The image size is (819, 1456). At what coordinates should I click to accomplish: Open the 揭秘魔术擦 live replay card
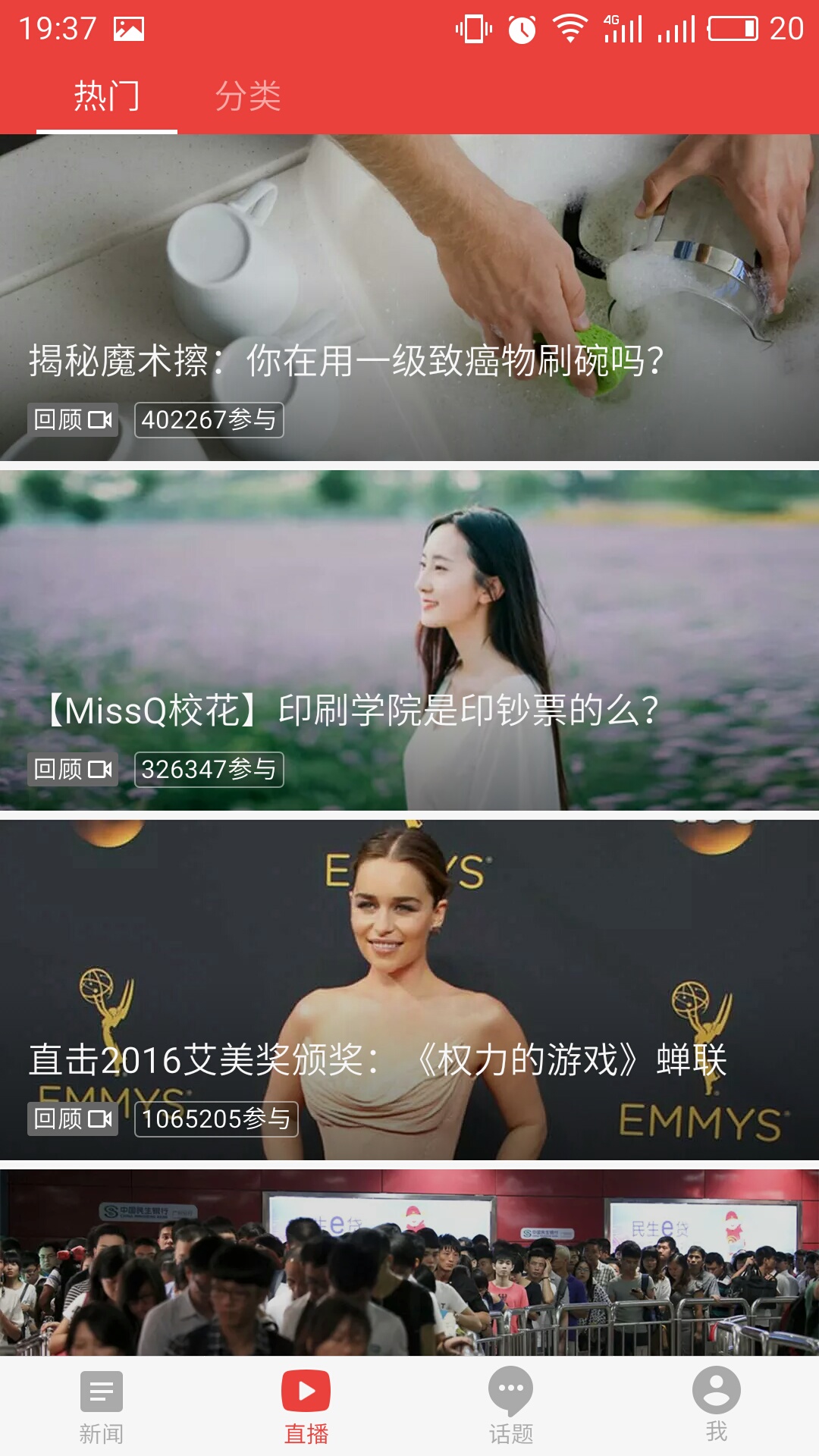click(409, 297)
